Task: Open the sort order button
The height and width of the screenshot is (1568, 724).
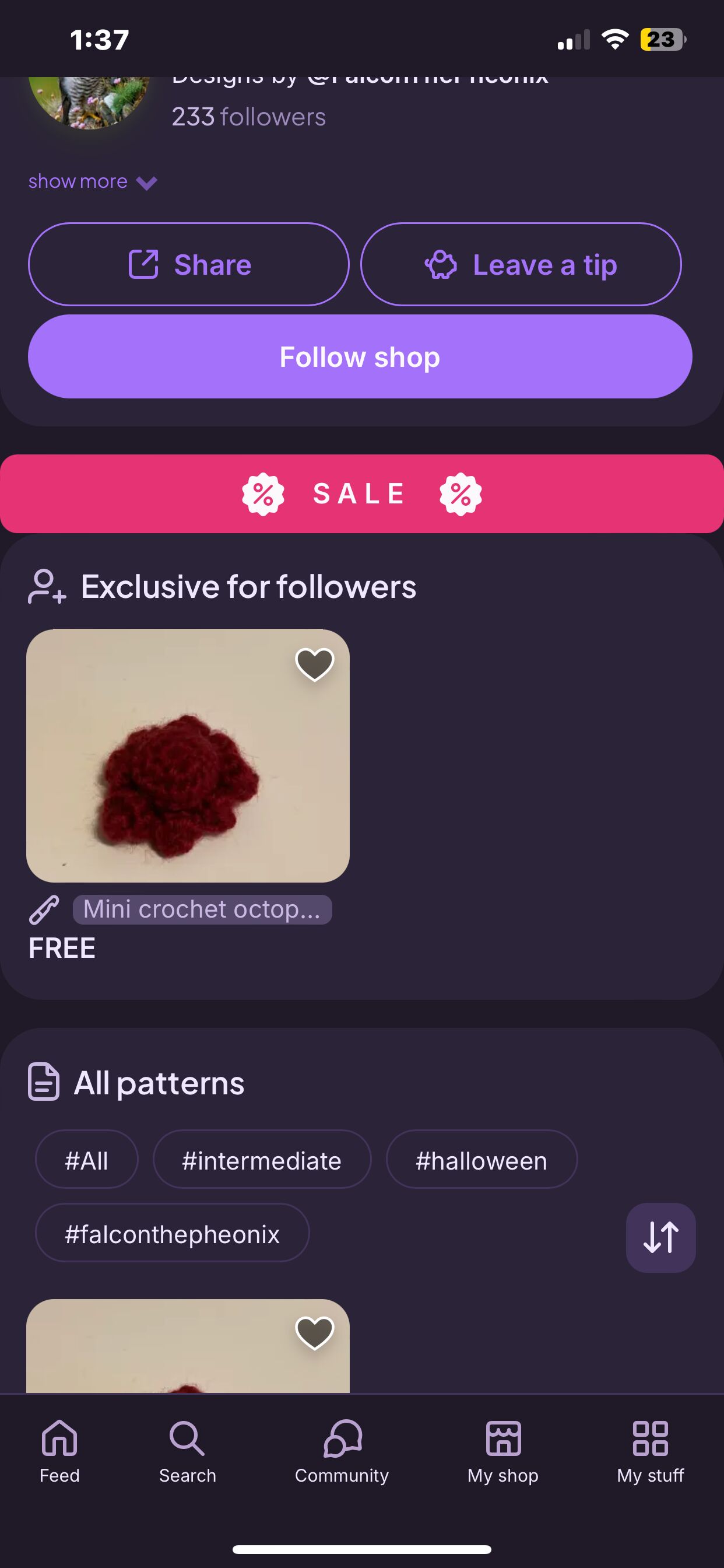Action: 660,1237
